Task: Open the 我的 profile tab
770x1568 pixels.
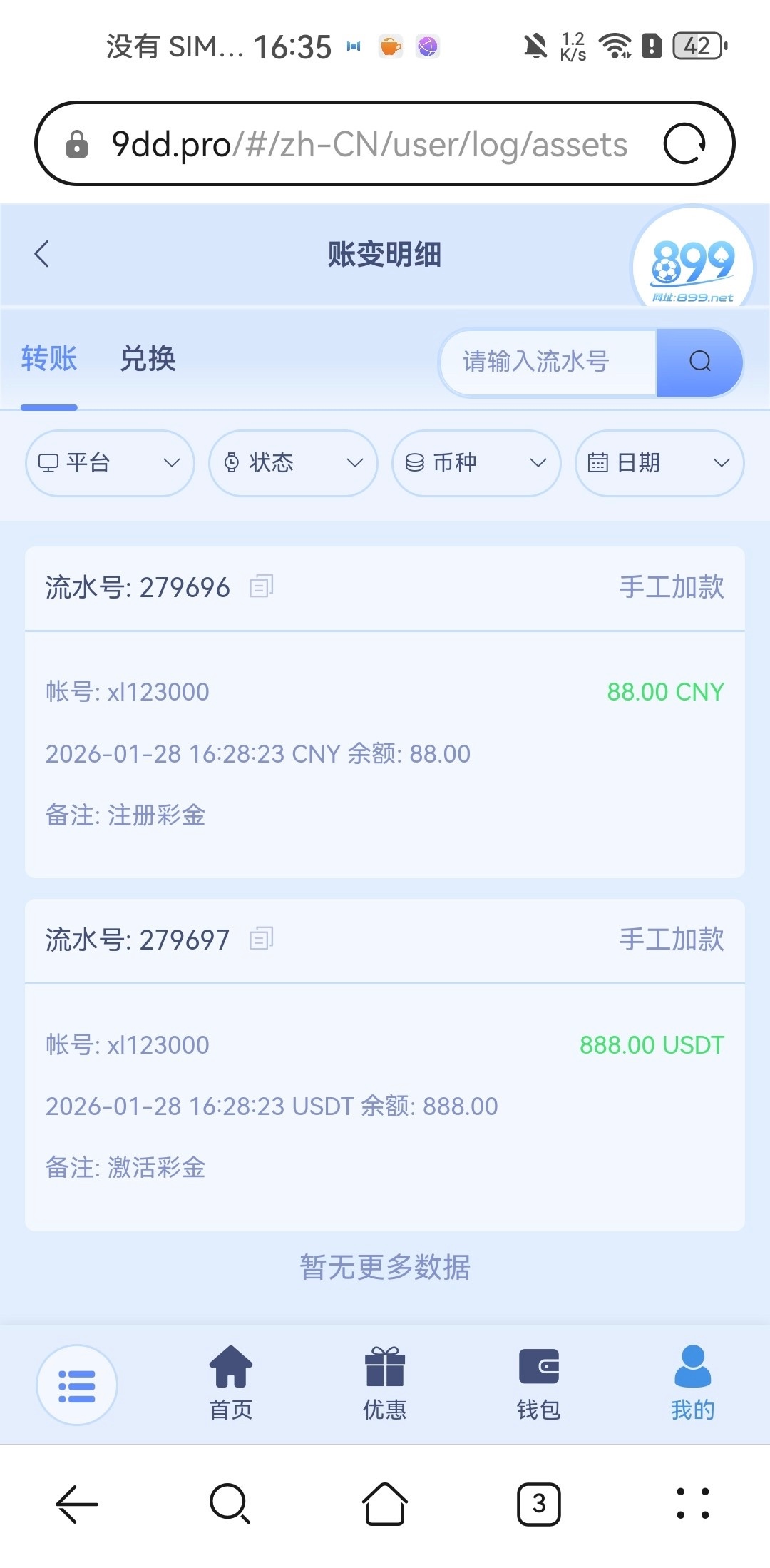Action: pos(692,1382)
